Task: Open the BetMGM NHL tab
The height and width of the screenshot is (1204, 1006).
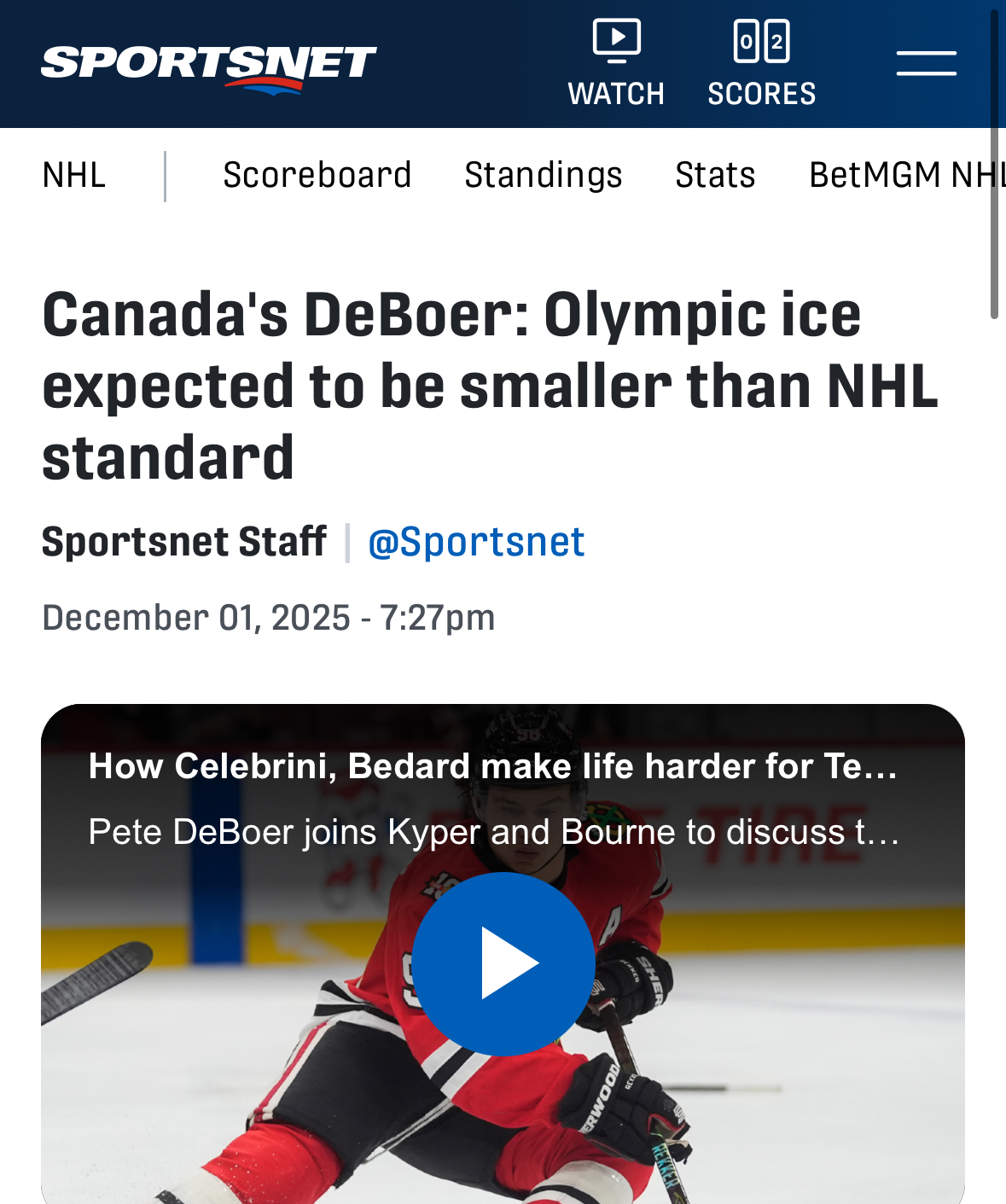Action: [904, 175]
